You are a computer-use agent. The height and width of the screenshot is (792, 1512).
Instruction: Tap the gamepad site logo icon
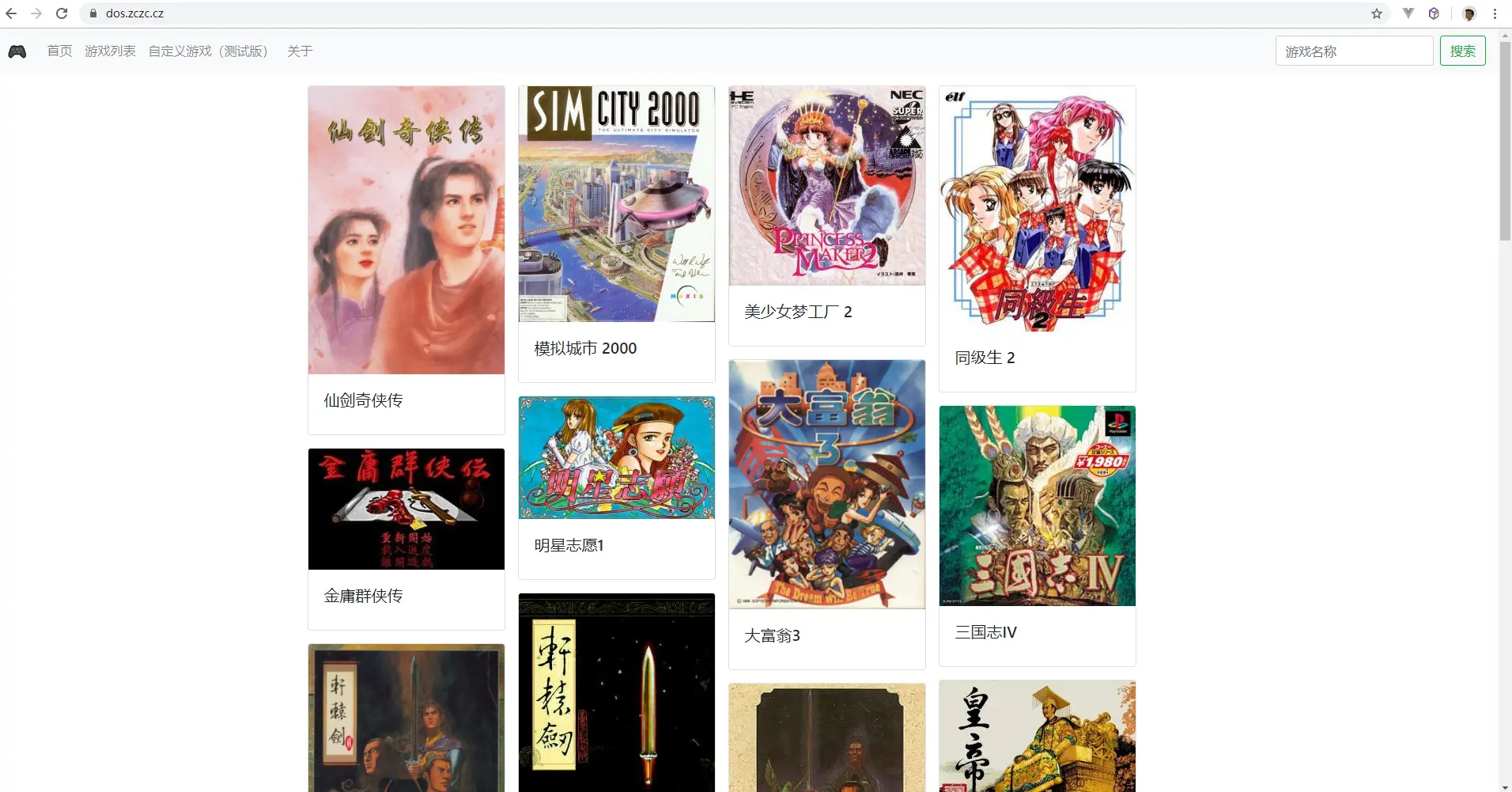[17, 51]
